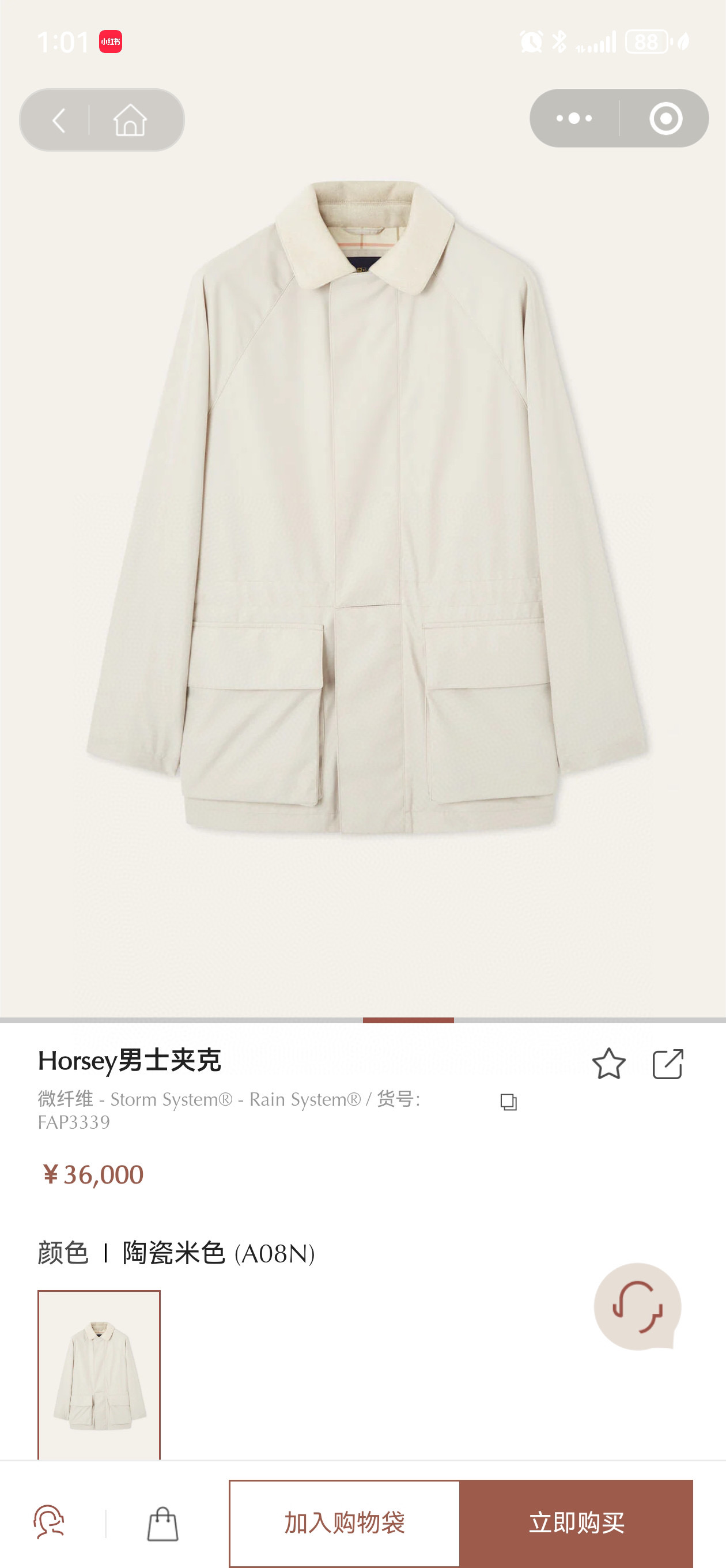726x1568 pixels.
Task: Return to the mini program home
Action: pyautogui.click(x=130, y=120)
